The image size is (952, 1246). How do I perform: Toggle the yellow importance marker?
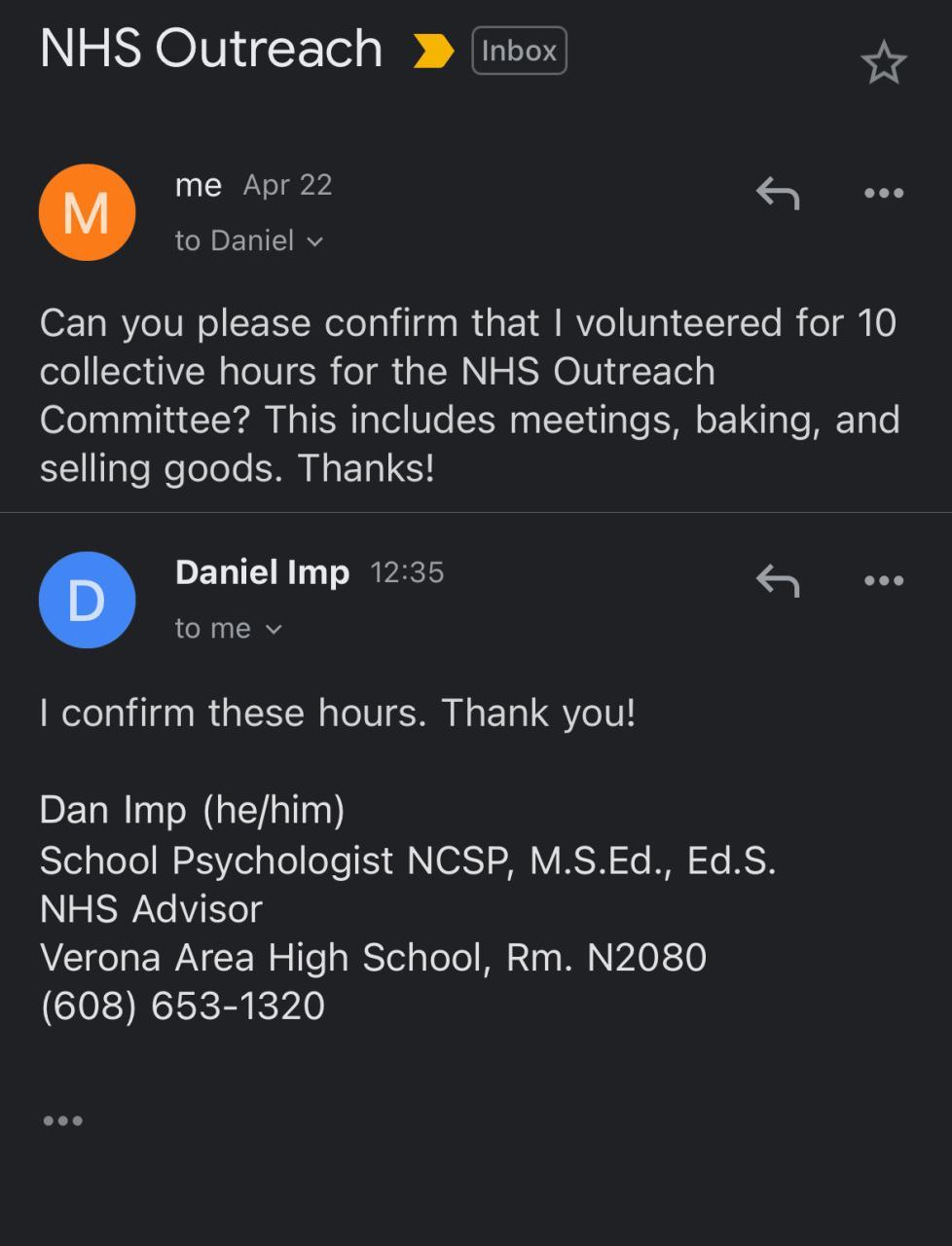(x=433, y=51)
